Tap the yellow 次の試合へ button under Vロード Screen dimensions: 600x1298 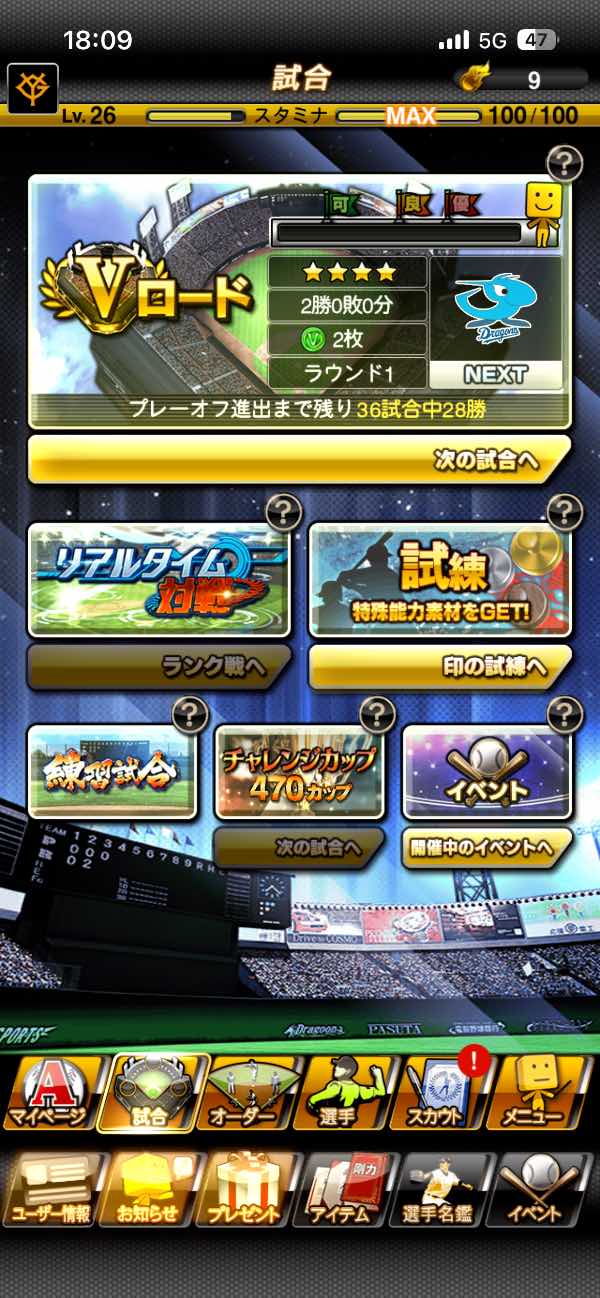tap(299, 460)
